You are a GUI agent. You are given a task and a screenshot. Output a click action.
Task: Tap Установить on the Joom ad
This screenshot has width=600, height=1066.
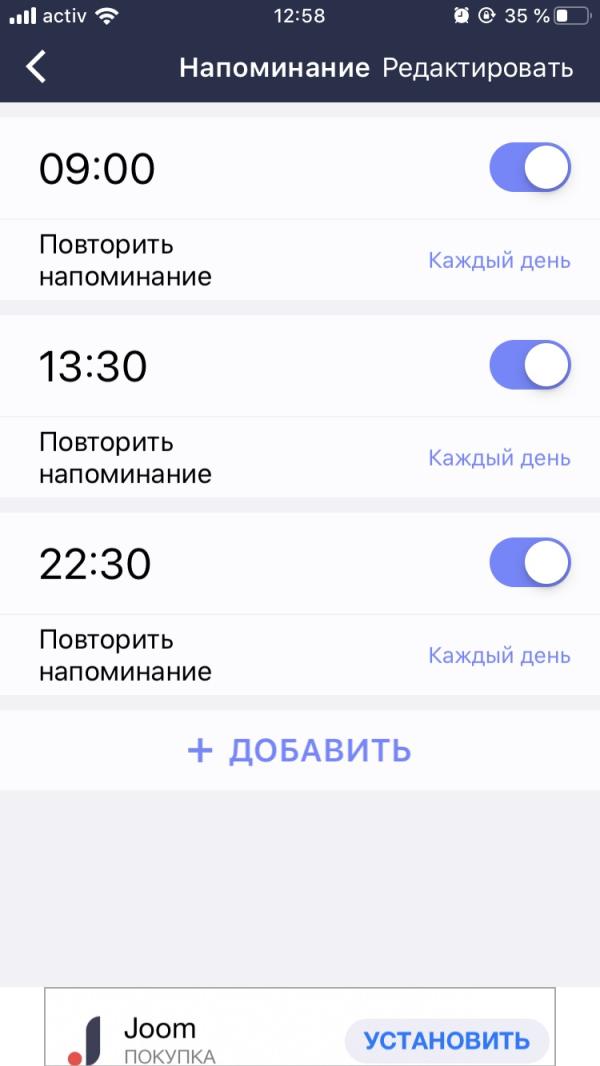point(446,1041)
